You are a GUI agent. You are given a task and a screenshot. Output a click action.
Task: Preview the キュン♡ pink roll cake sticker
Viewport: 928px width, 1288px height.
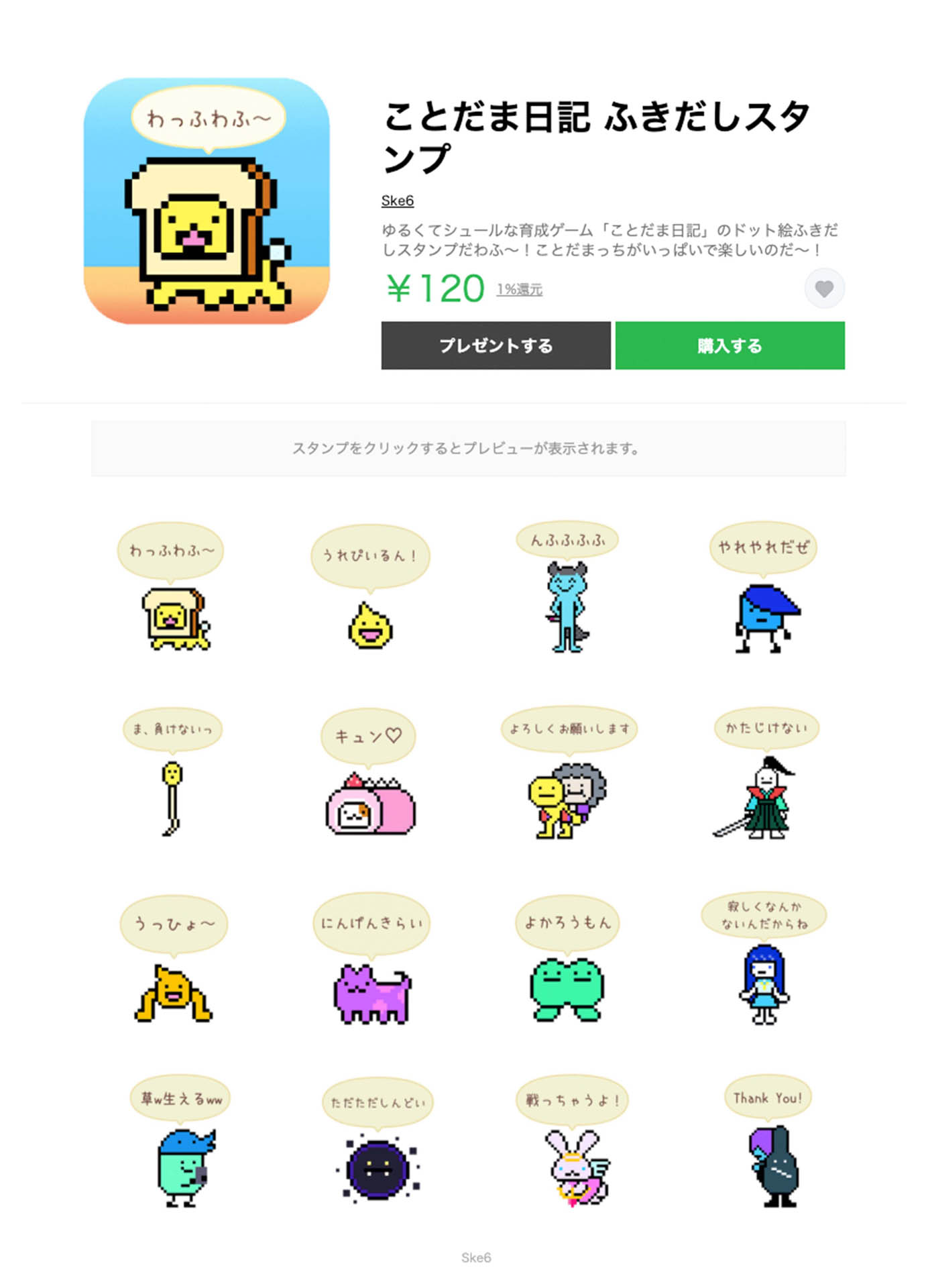tap(370, 775)
